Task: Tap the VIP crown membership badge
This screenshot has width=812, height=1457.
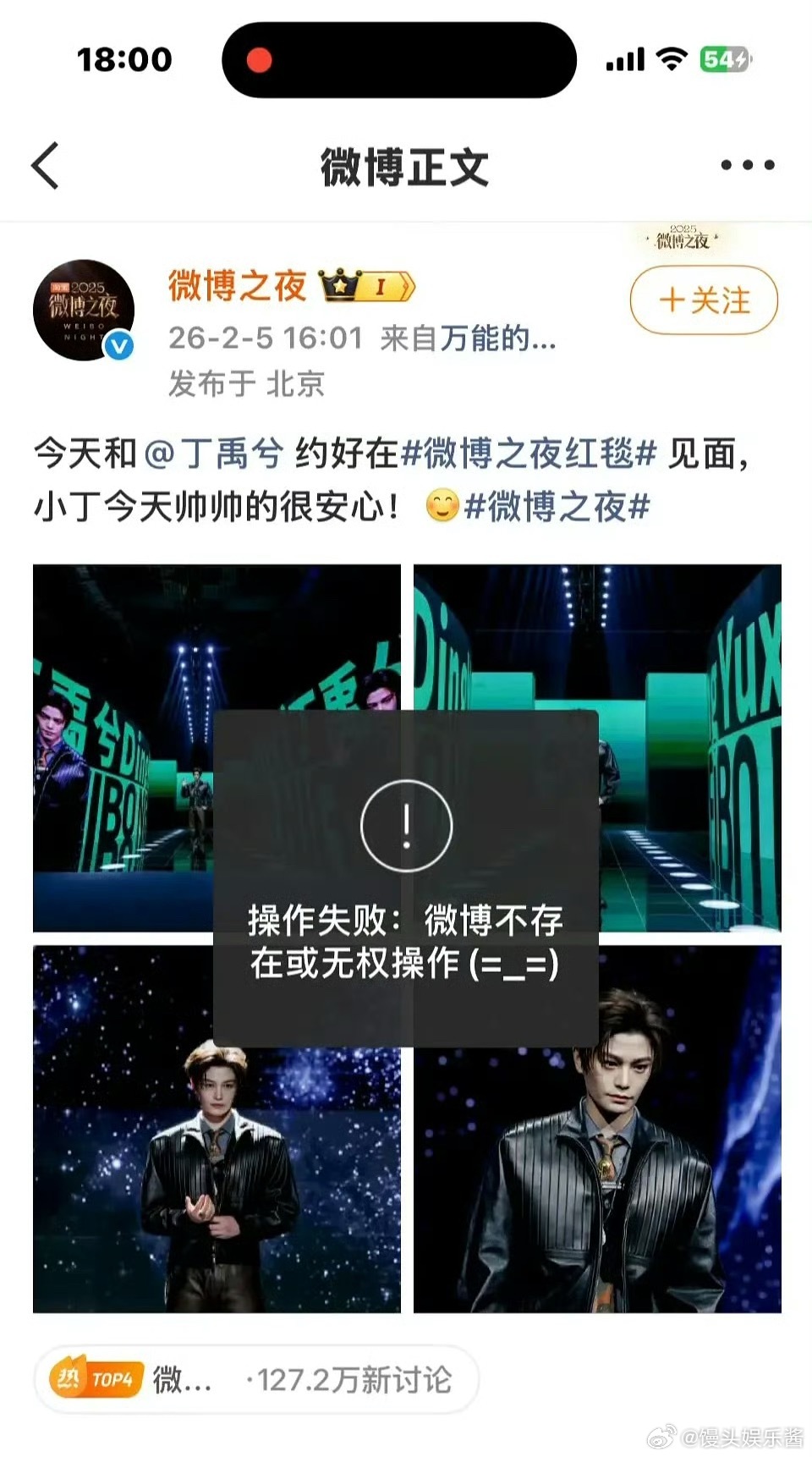Action: (x=364, y=286)
